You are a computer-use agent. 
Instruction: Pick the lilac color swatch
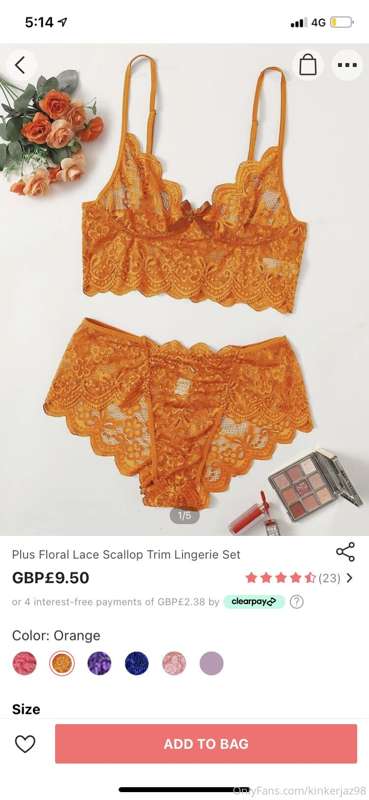click(x=211, y=663)
